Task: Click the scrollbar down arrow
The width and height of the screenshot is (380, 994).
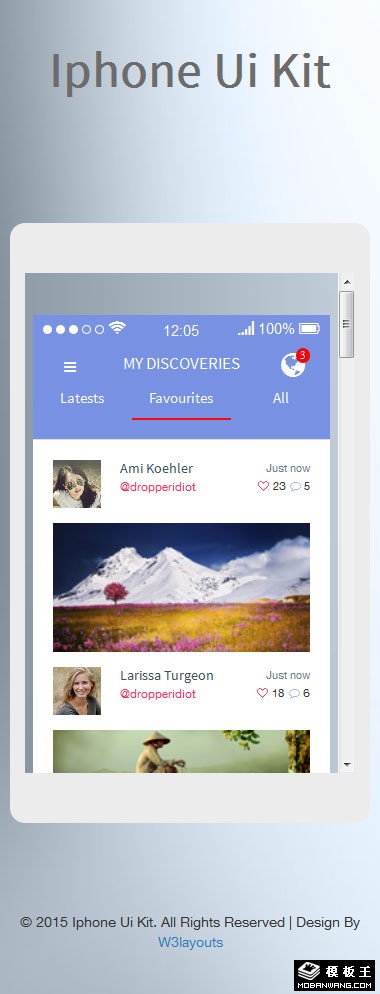Action: 346,765
